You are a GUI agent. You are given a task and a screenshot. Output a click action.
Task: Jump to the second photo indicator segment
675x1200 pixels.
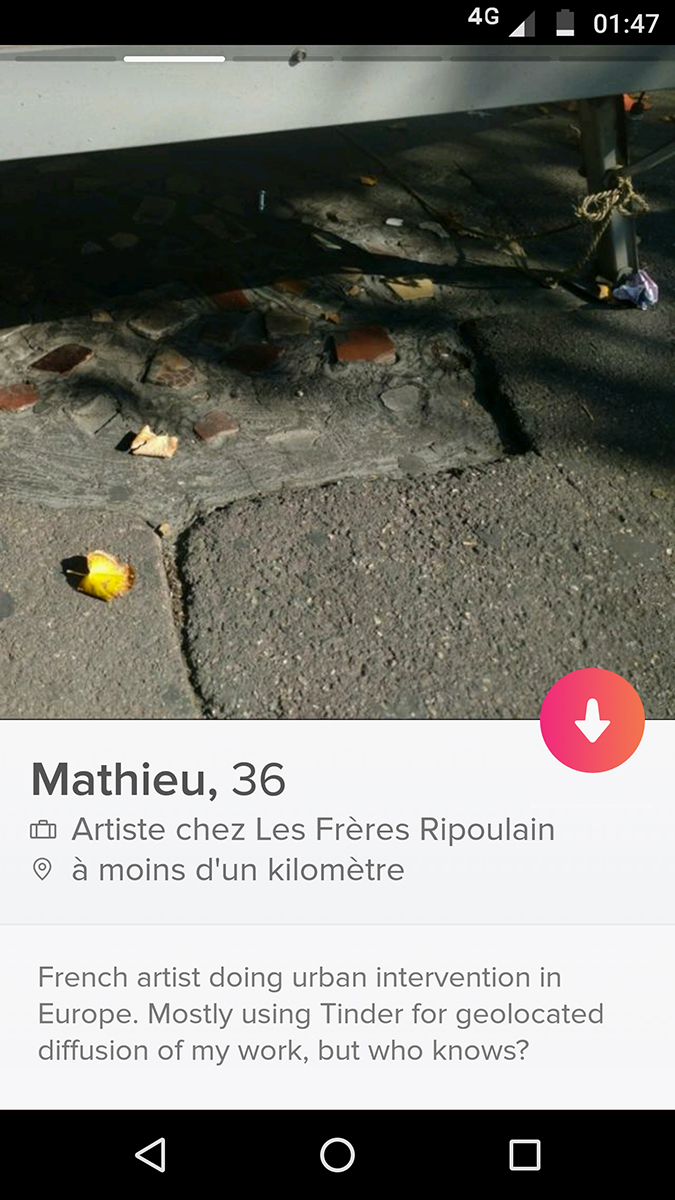tap(174, 59)
